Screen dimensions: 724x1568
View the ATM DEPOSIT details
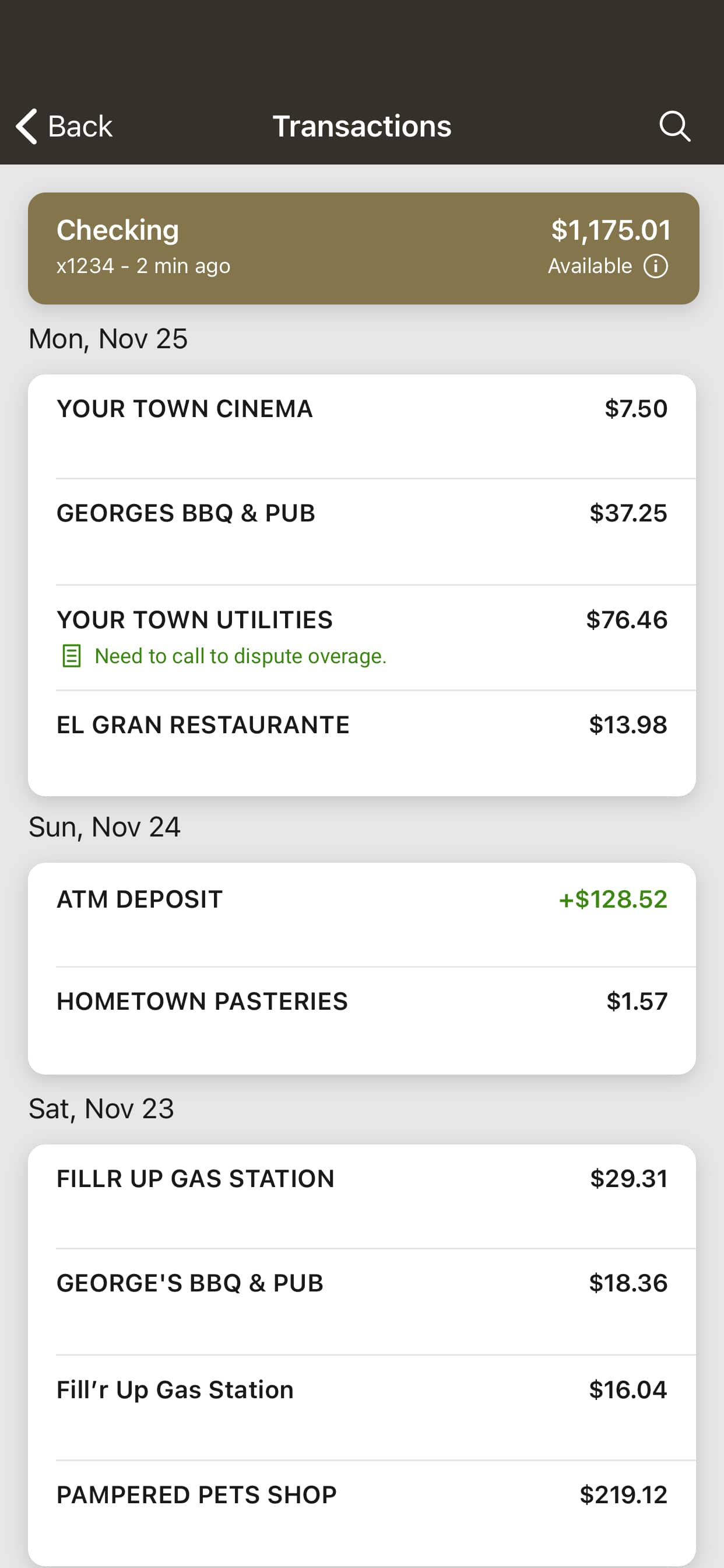pos(362,915)
